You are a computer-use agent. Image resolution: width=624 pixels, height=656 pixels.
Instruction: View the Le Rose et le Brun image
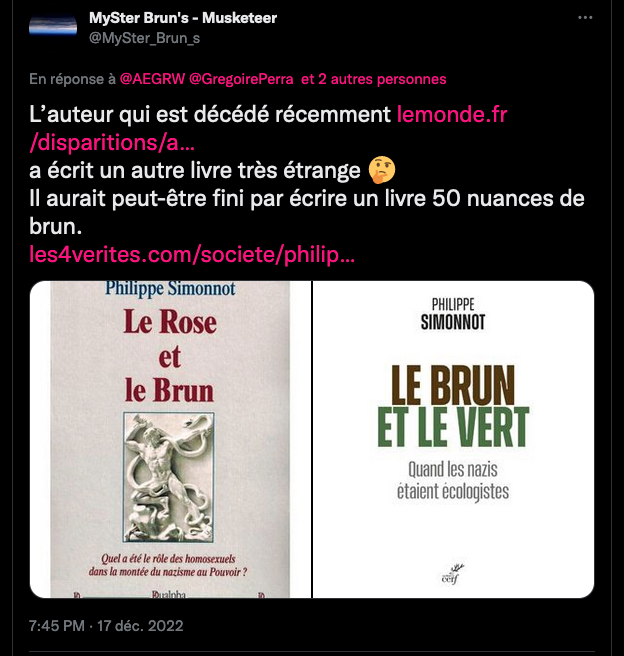coord(170,439)
